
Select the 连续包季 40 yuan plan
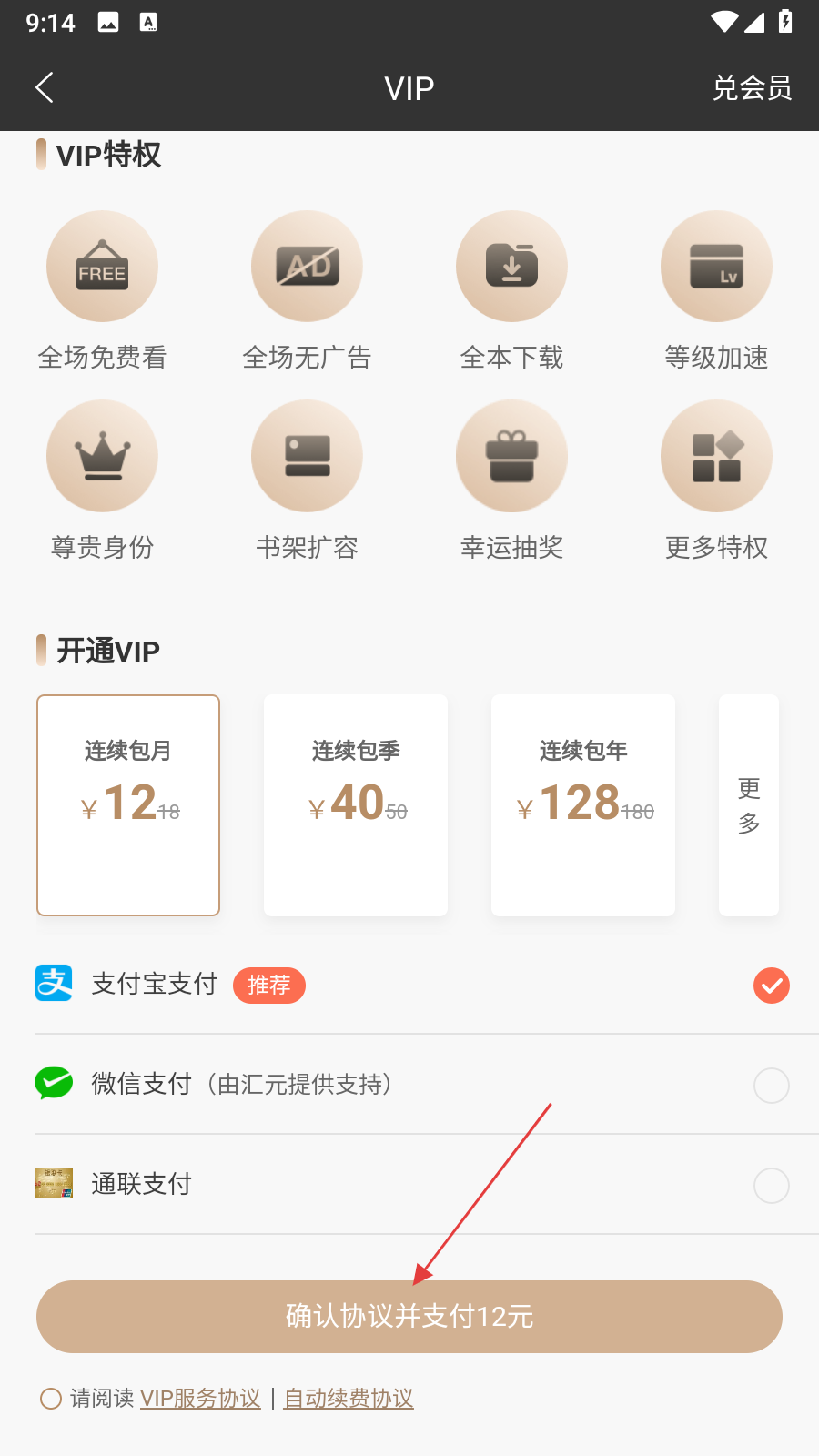(356, 805)
